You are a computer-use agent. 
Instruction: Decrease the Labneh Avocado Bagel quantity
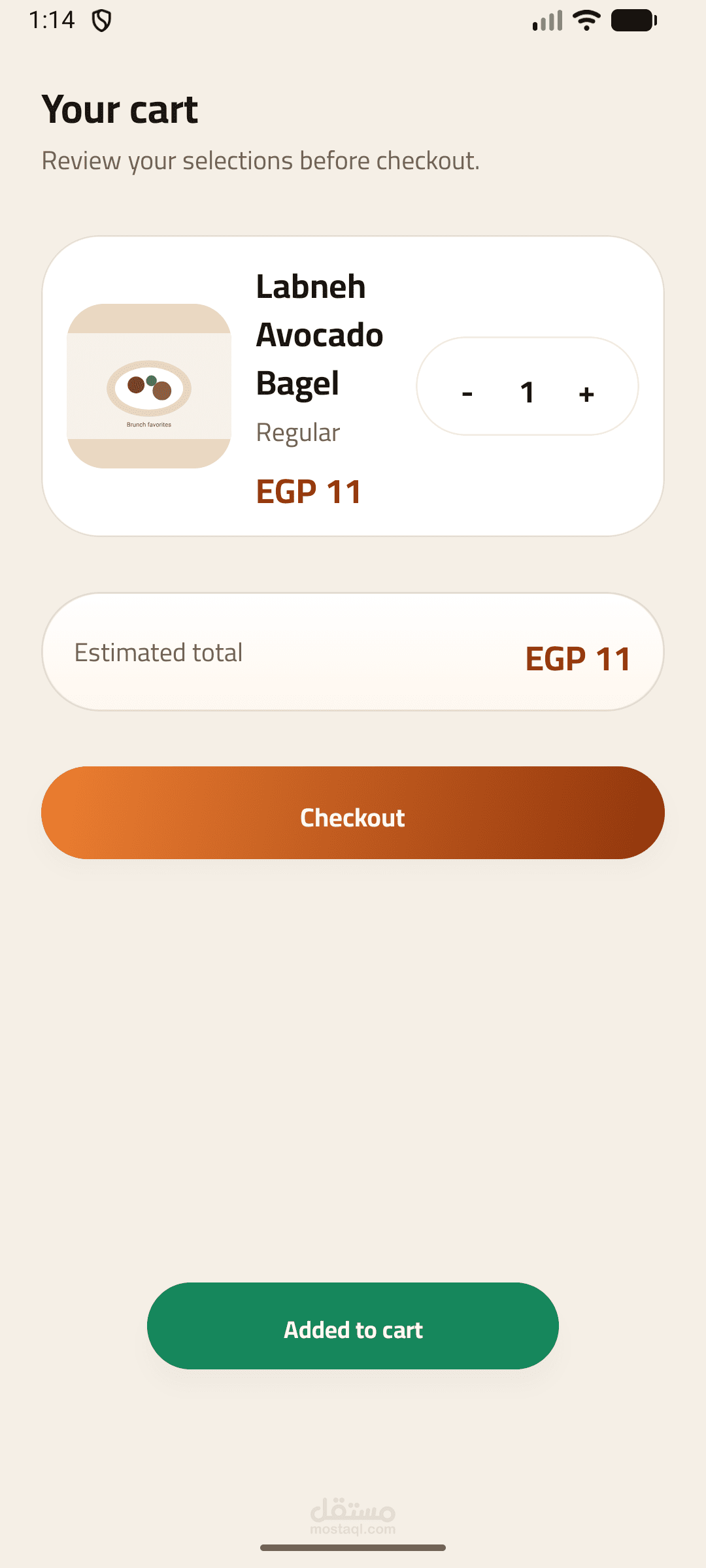467,393
